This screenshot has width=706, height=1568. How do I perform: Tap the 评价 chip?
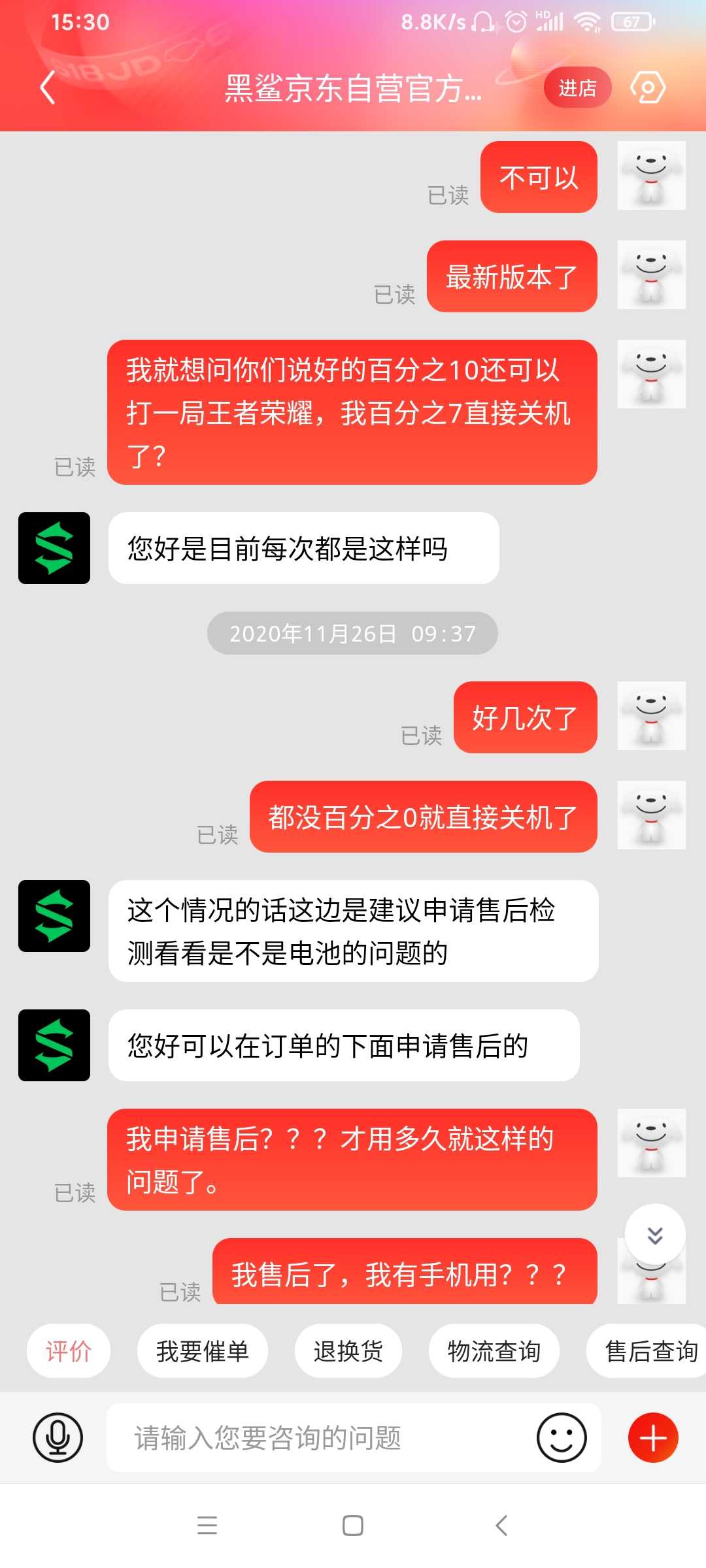(69, 1351)
